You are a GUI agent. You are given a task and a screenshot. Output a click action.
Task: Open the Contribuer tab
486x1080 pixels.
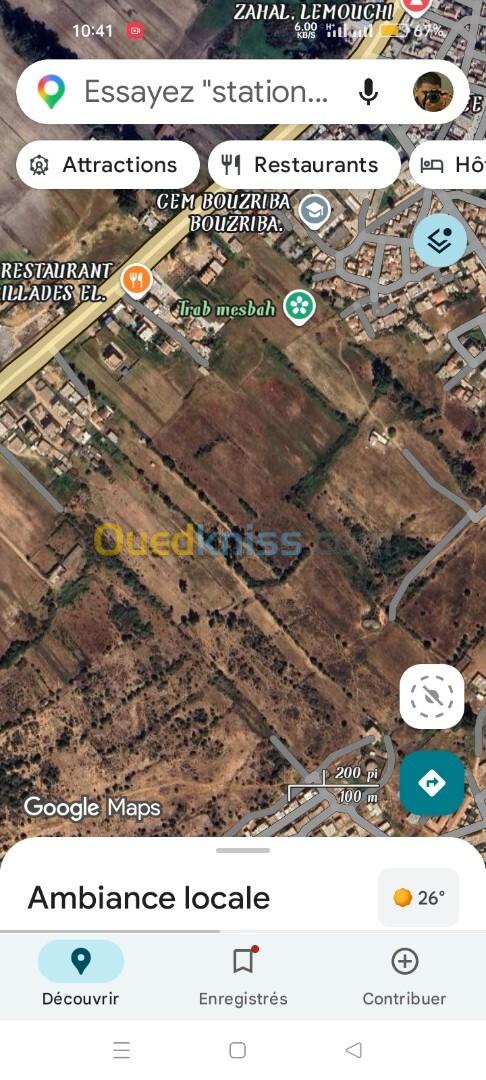[x=404, y=974]
